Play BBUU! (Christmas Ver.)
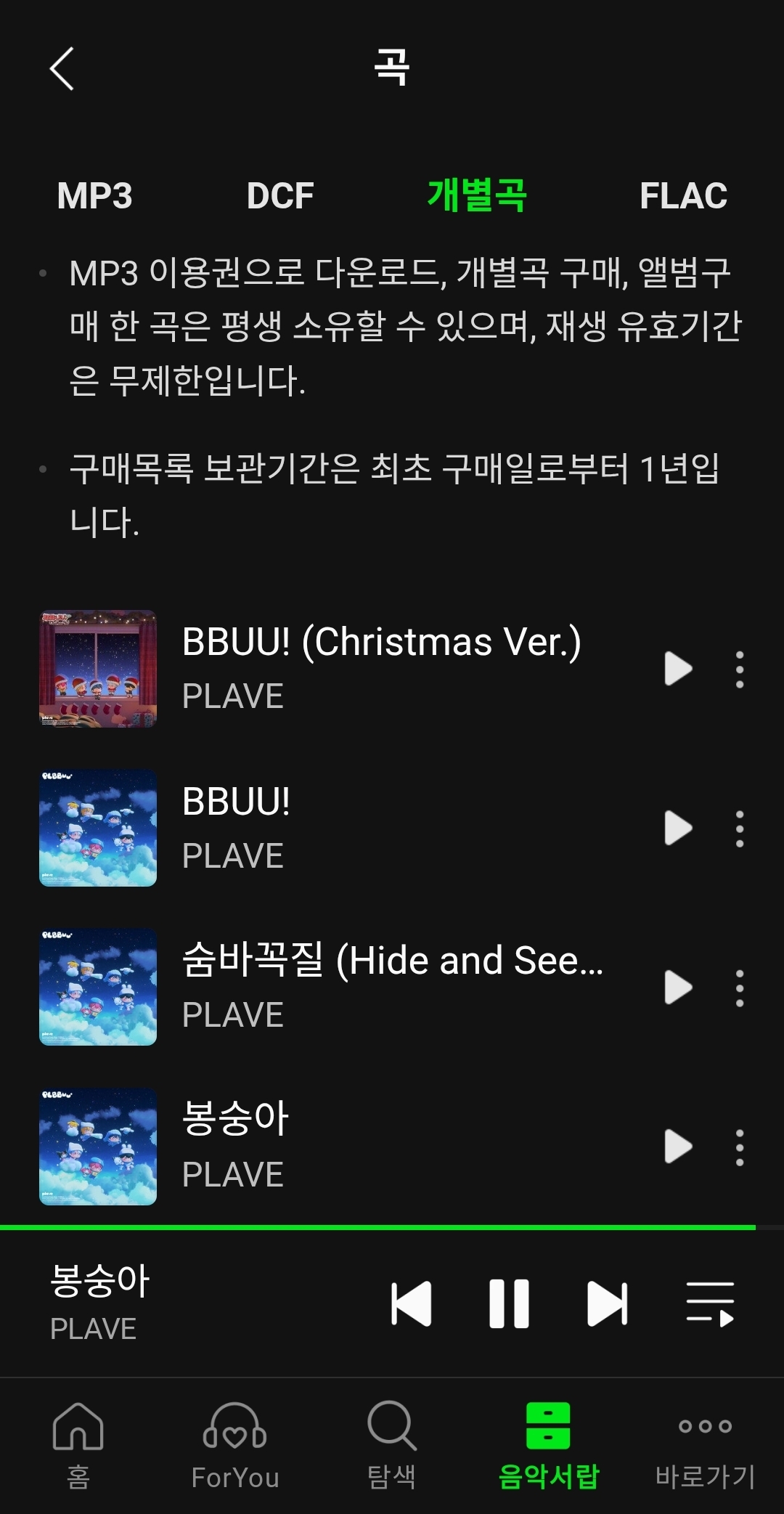This screenshot has width=784, height=1514. point(678,669)
